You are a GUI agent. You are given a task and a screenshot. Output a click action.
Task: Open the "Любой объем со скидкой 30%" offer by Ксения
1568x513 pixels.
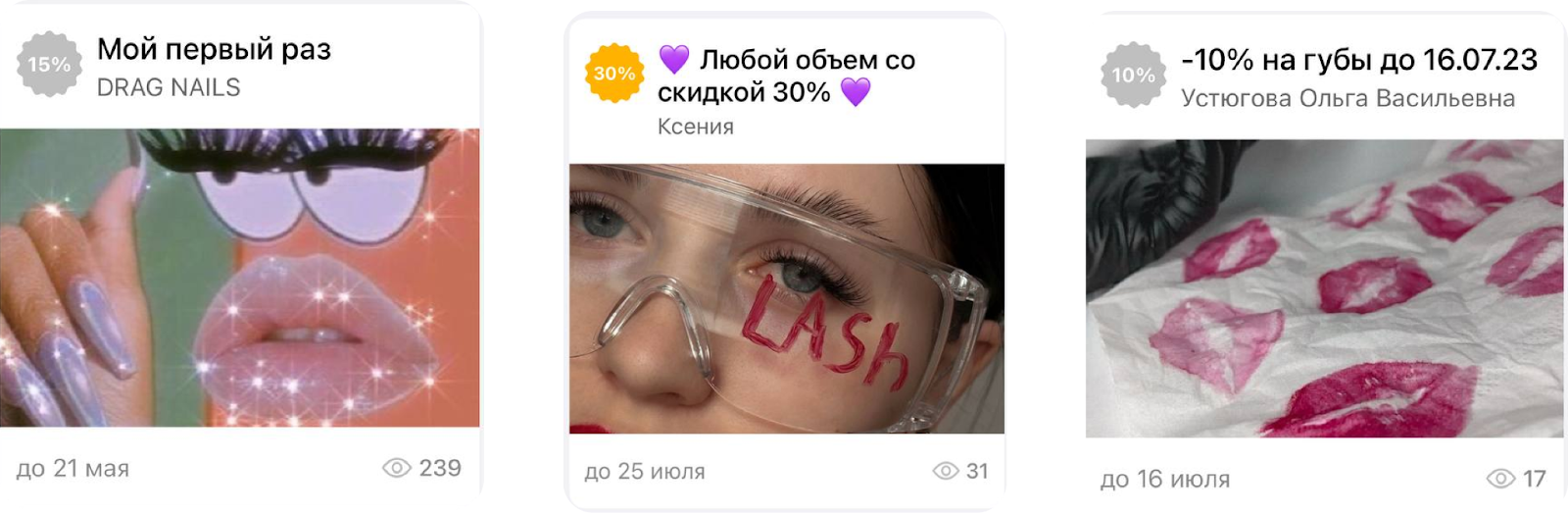[786, 76]
